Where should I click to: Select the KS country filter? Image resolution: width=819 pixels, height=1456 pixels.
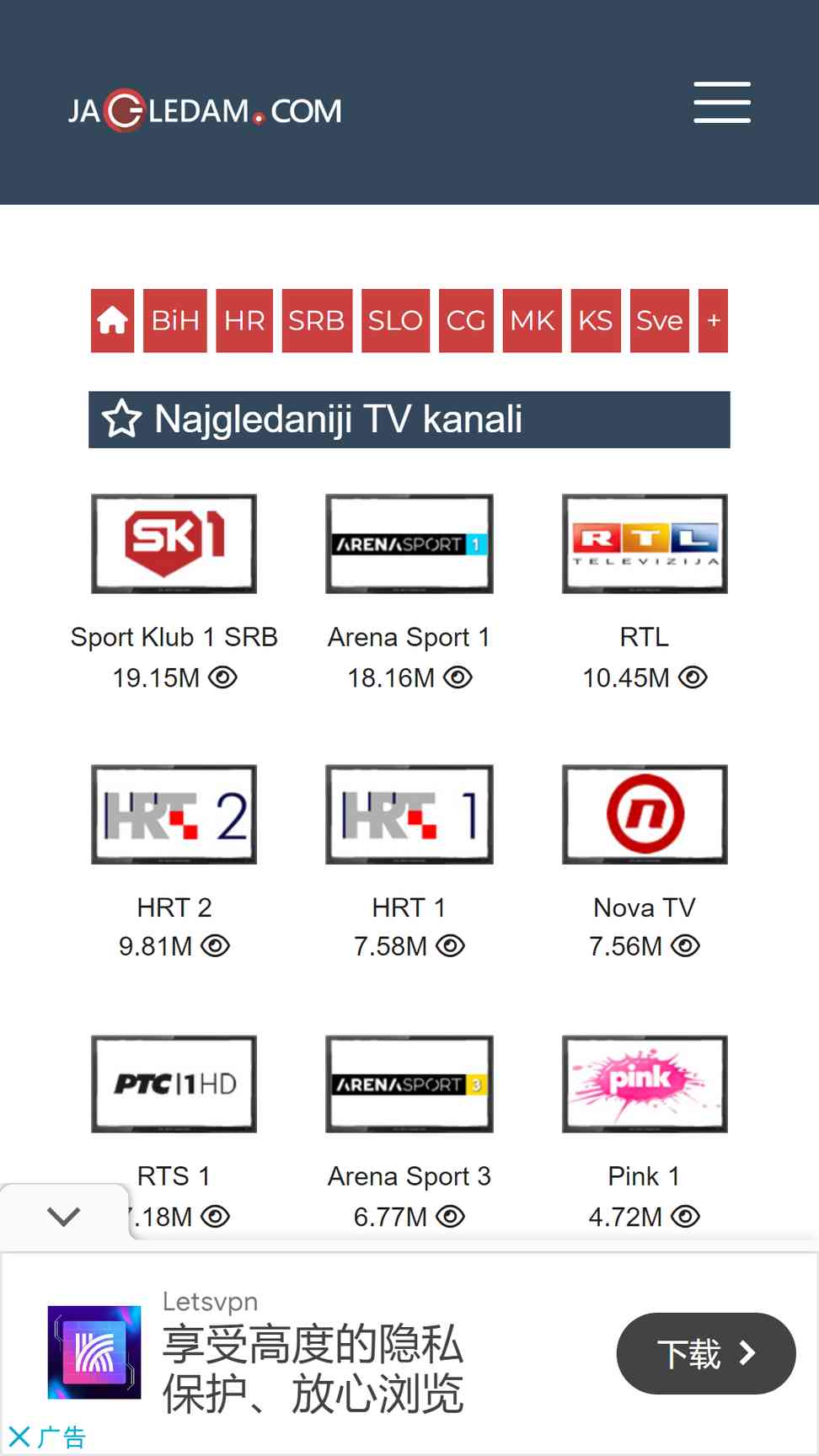(x=595, y=321)
